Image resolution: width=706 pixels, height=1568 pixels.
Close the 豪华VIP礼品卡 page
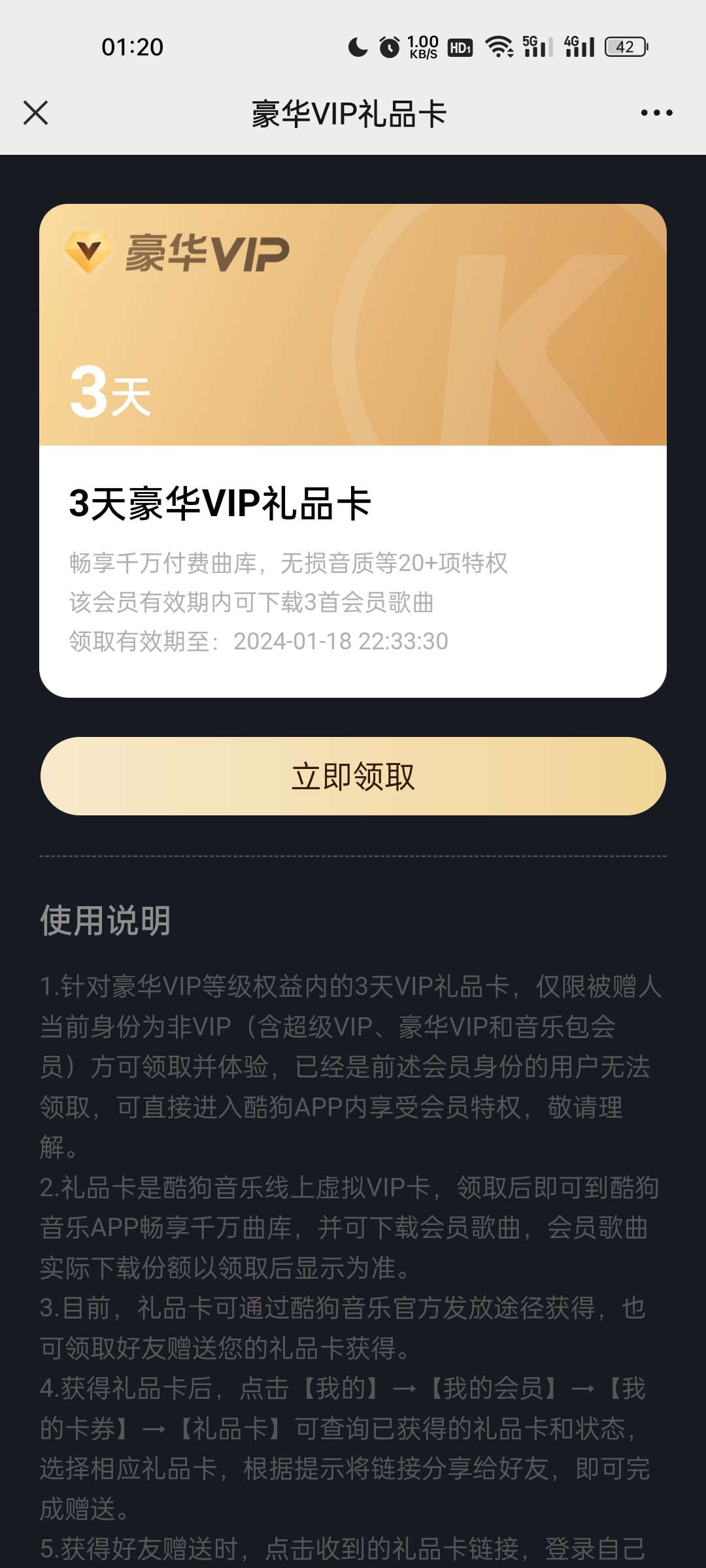36,113
